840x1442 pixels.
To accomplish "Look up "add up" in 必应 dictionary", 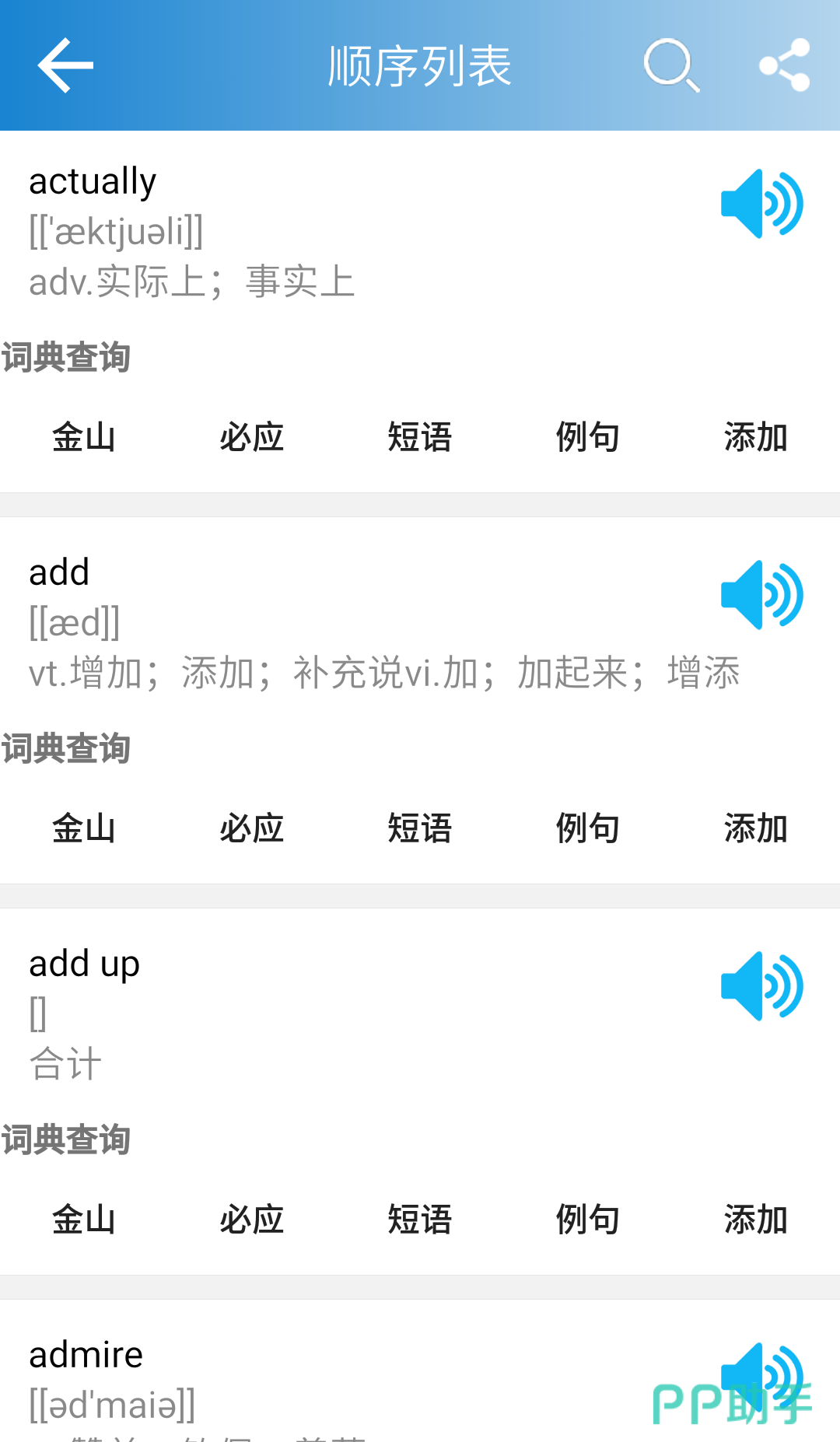I will 252,1220.
